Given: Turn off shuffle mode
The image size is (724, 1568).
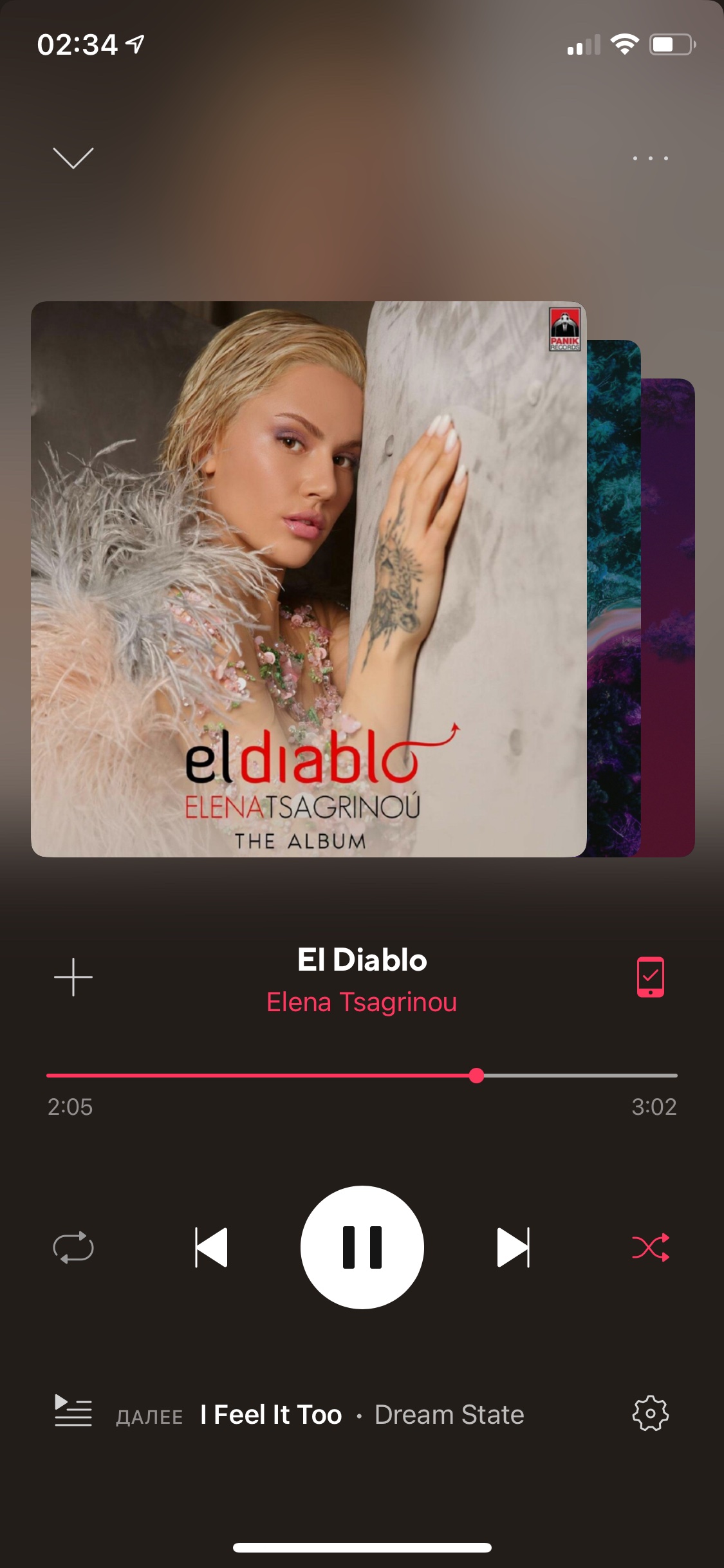Looking at the screenshot, I should (650, 1247).
